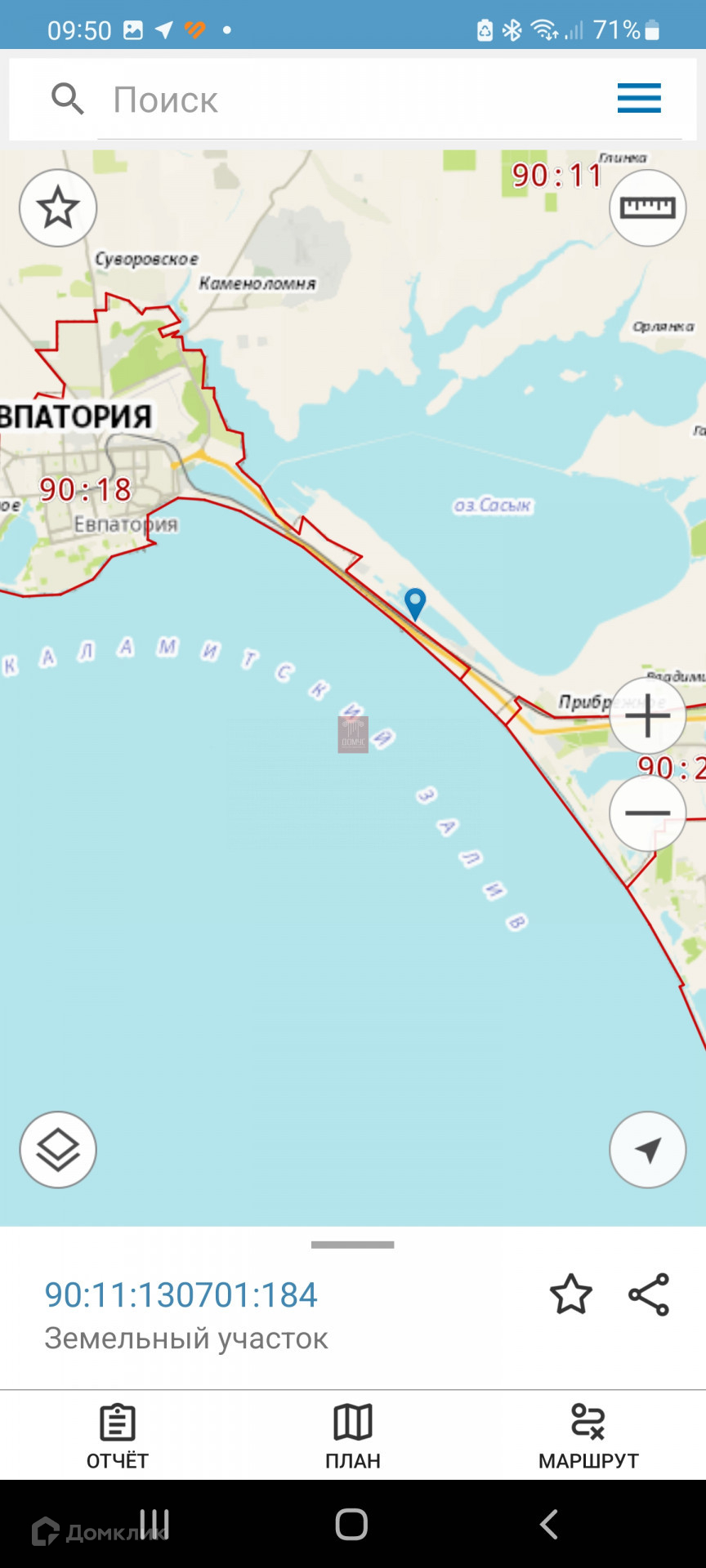This screenshot has width=706, height=1568.
Task: Open favorites star button on the map
Action: pos(58,208)
